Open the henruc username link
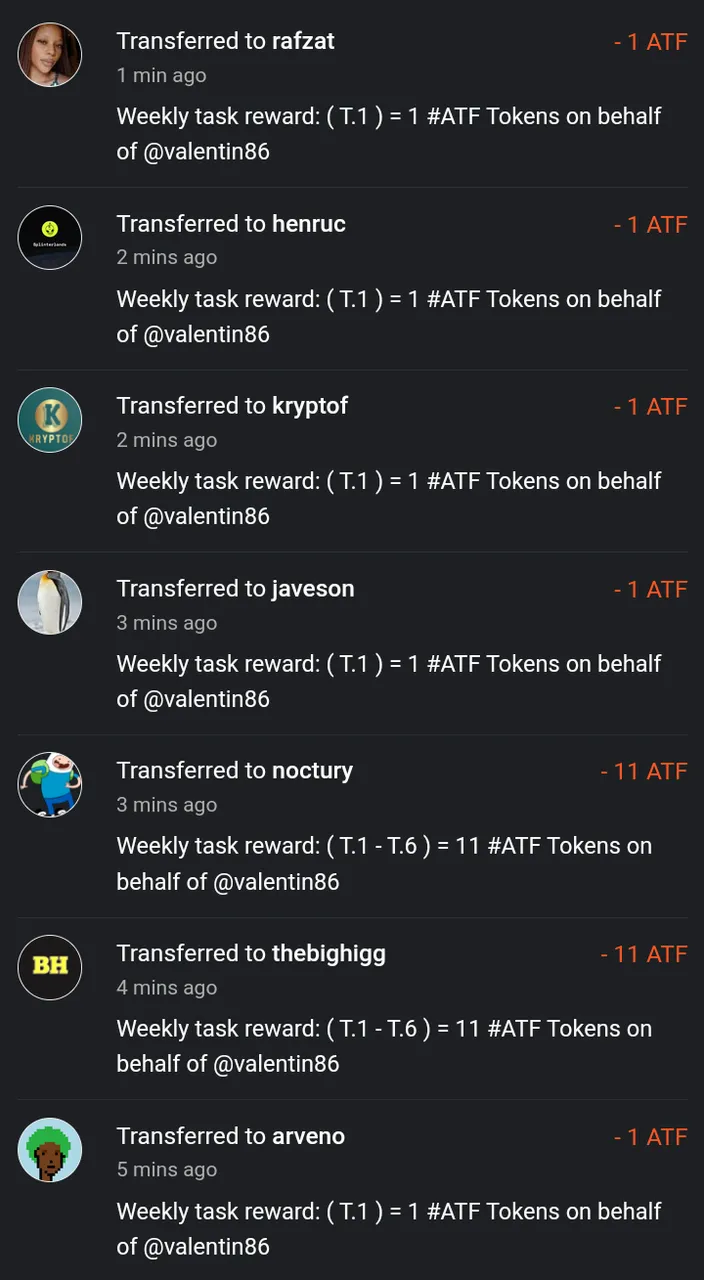 [x=309, y=224]
